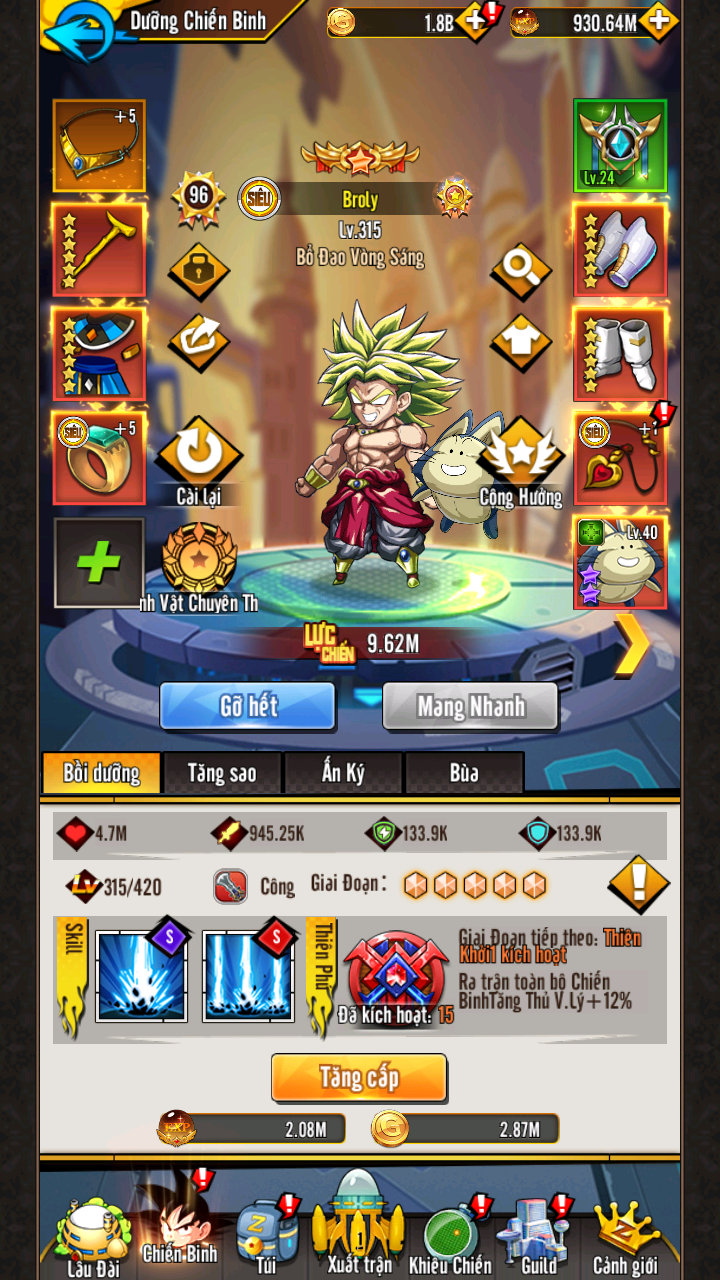View character details with magnifier icon

click(x=521, y=268)
